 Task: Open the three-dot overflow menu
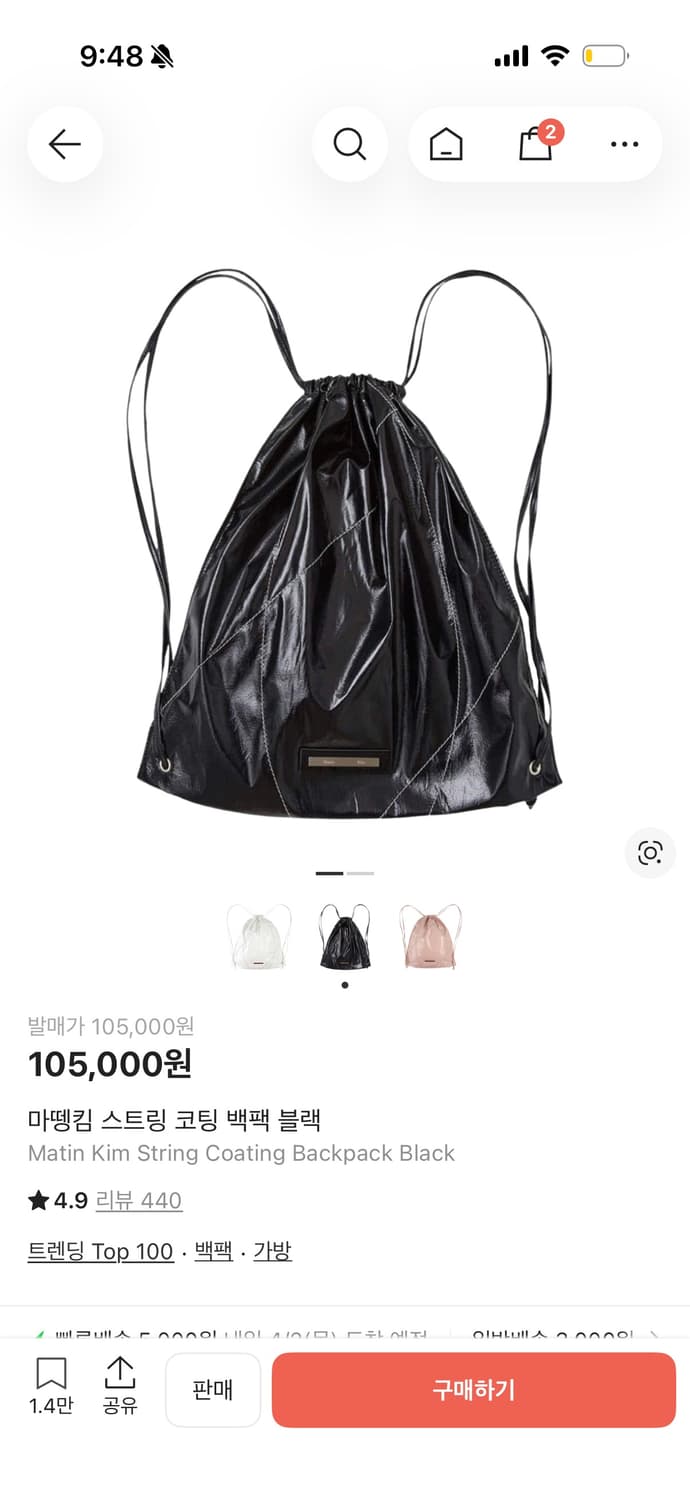[624, 145]
